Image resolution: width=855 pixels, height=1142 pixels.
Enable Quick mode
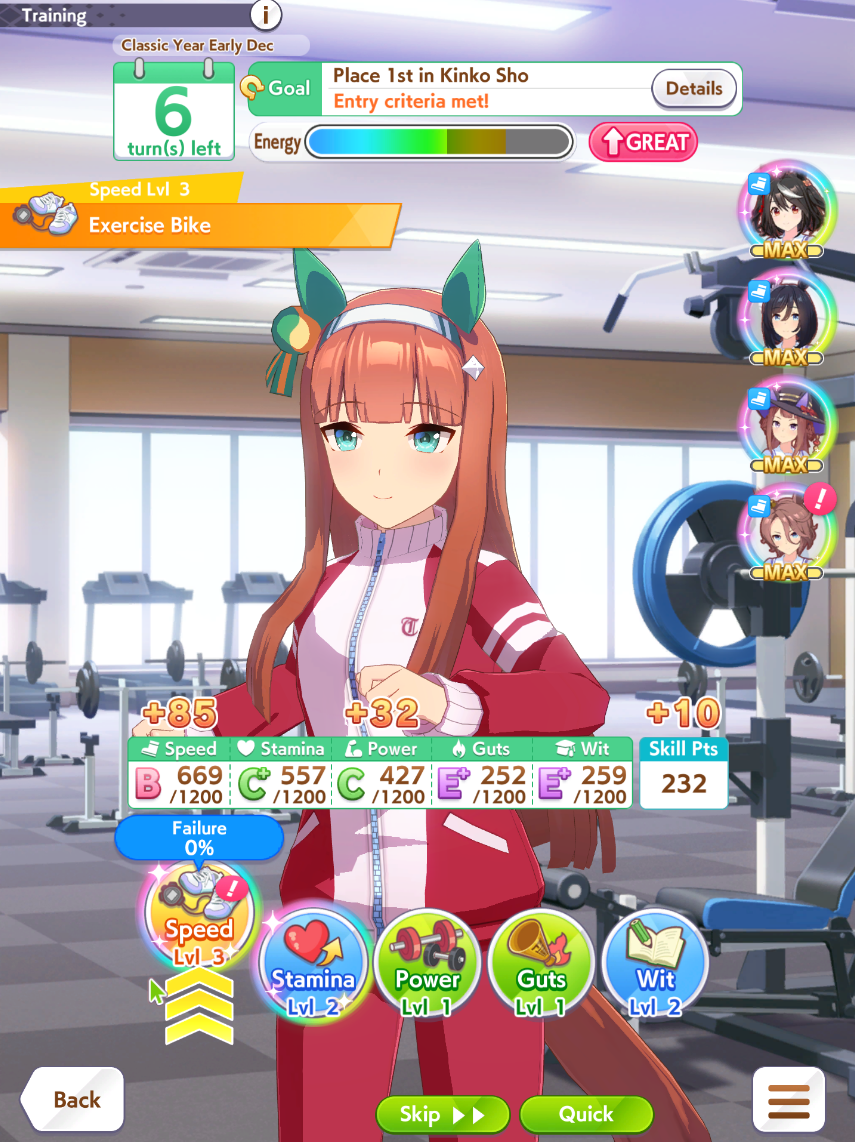(x=586, y=1114)
